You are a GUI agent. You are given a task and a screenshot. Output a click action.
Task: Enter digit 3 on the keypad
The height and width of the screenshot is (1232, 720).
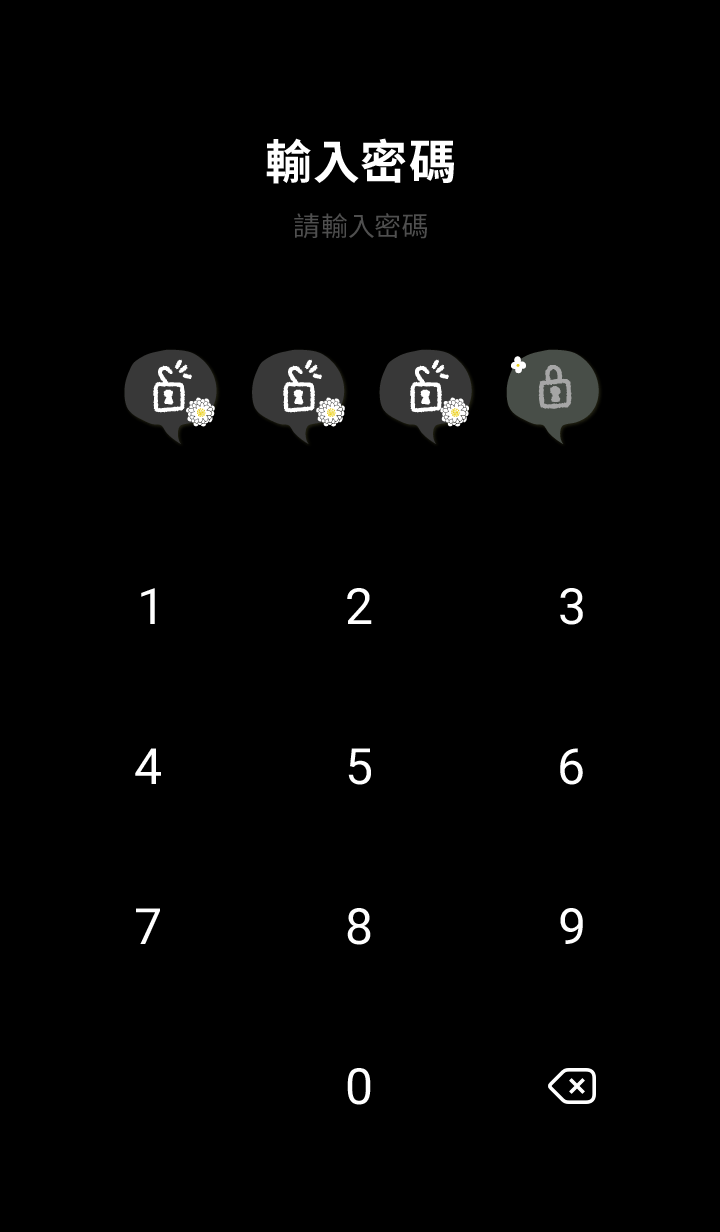pos(571,607)
